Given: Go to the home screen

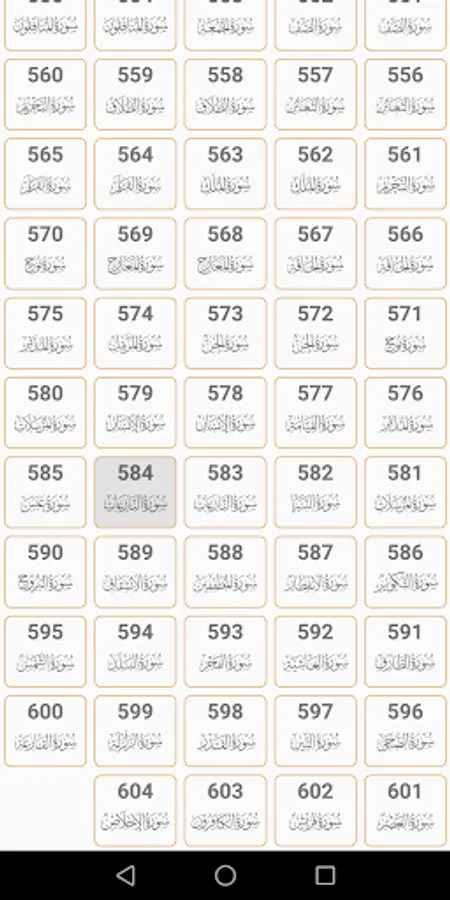Looking at the screenshot, I should (x=225, y=875).
